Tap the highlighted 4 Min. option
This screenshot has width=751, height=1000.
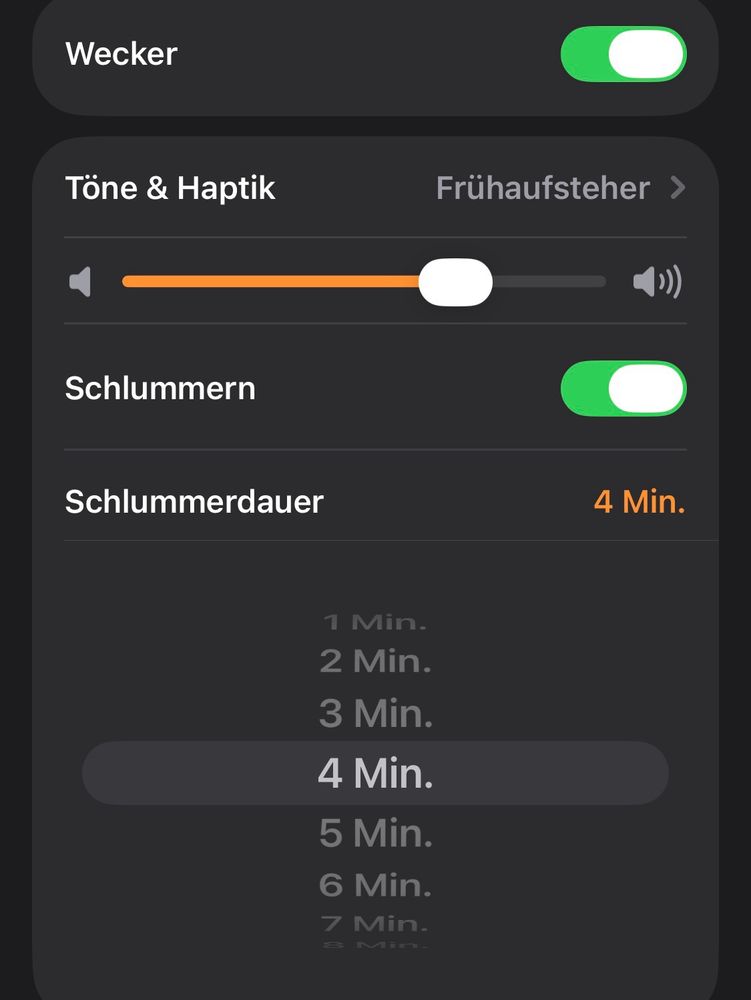374,772
